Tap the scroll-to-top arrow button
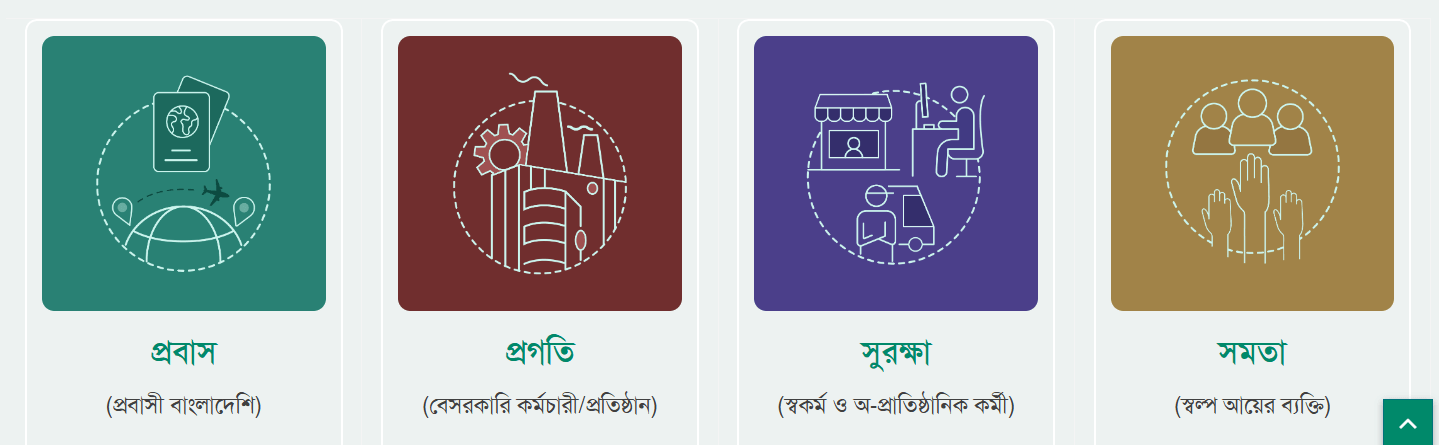1439x445 pixels. click(1408, 423)
